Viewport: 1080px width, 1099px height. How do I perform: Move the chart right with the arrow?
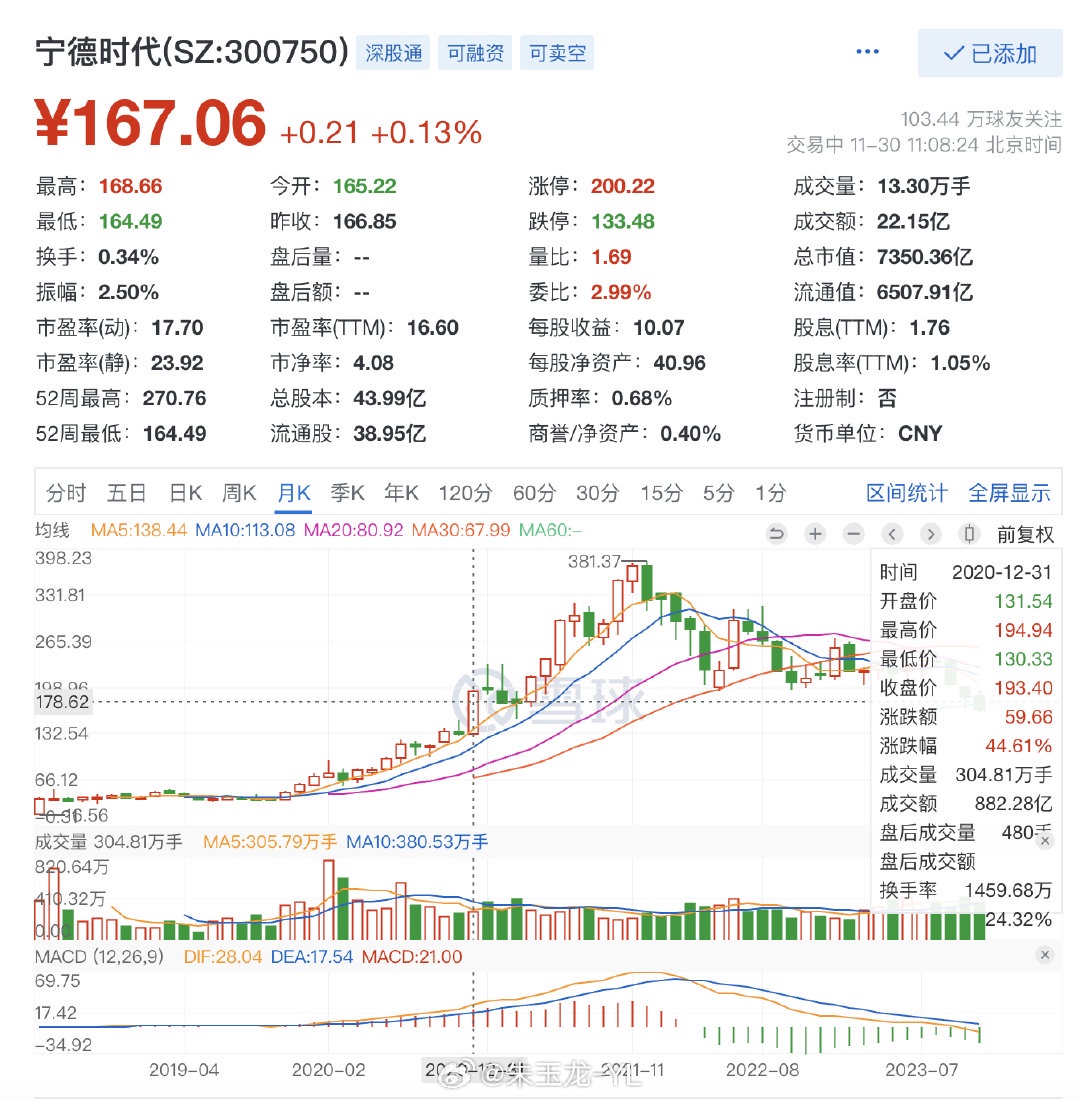(x=930, y=534)
